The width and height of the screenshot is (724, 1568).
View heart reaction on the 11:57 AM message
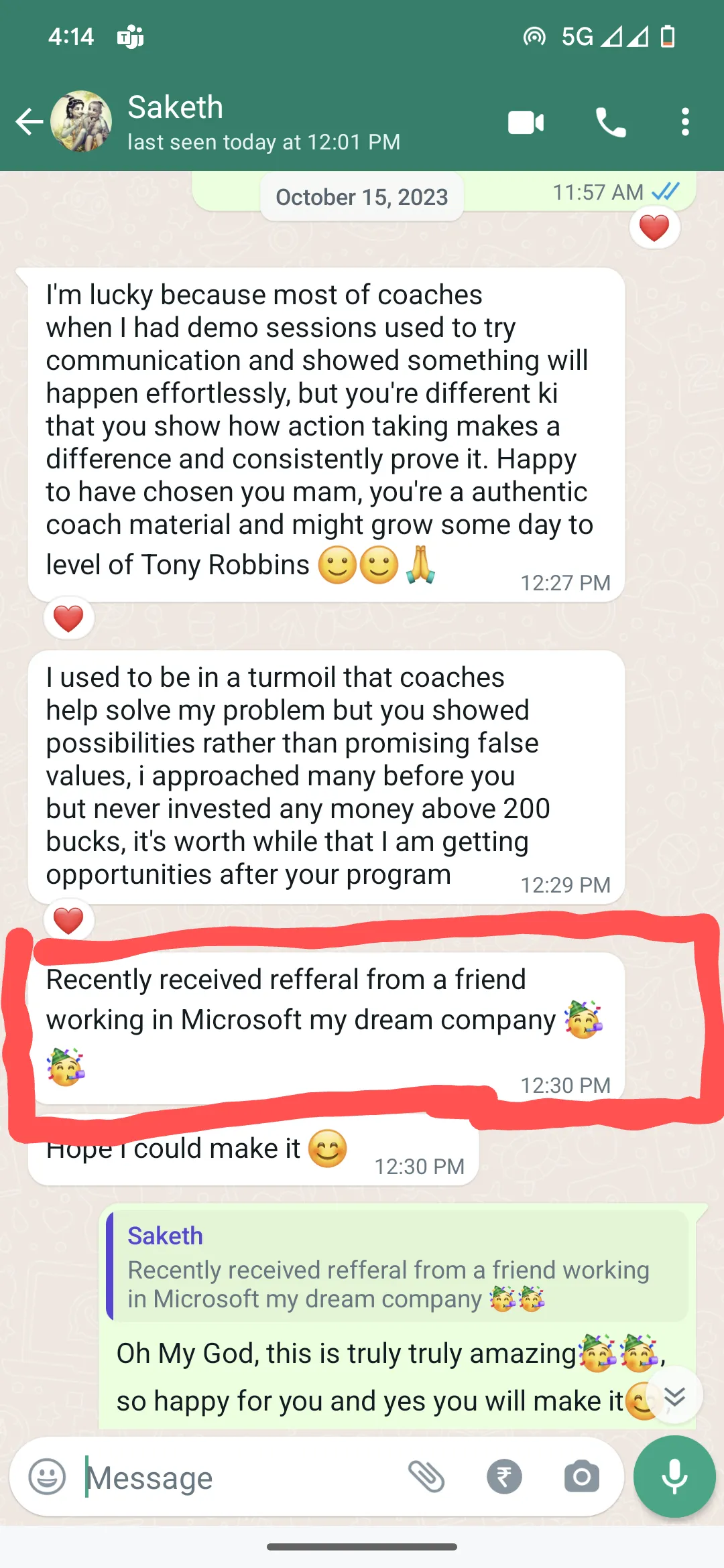pyautogui.click(x=654, y=228)
